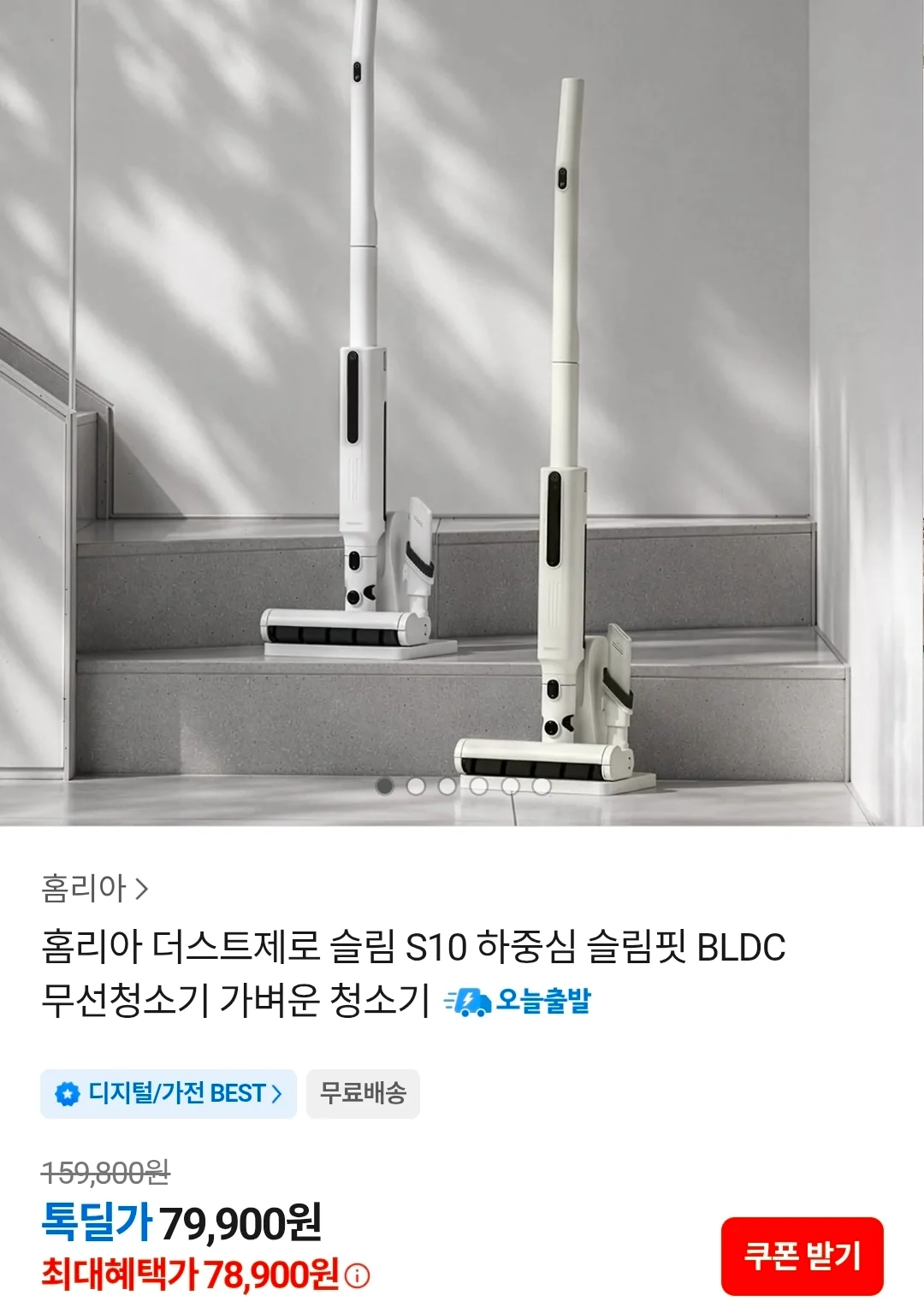Select the second image page indicator dot
The width and height of the screenshot is (924, 1313).
[x=416, y=786]
